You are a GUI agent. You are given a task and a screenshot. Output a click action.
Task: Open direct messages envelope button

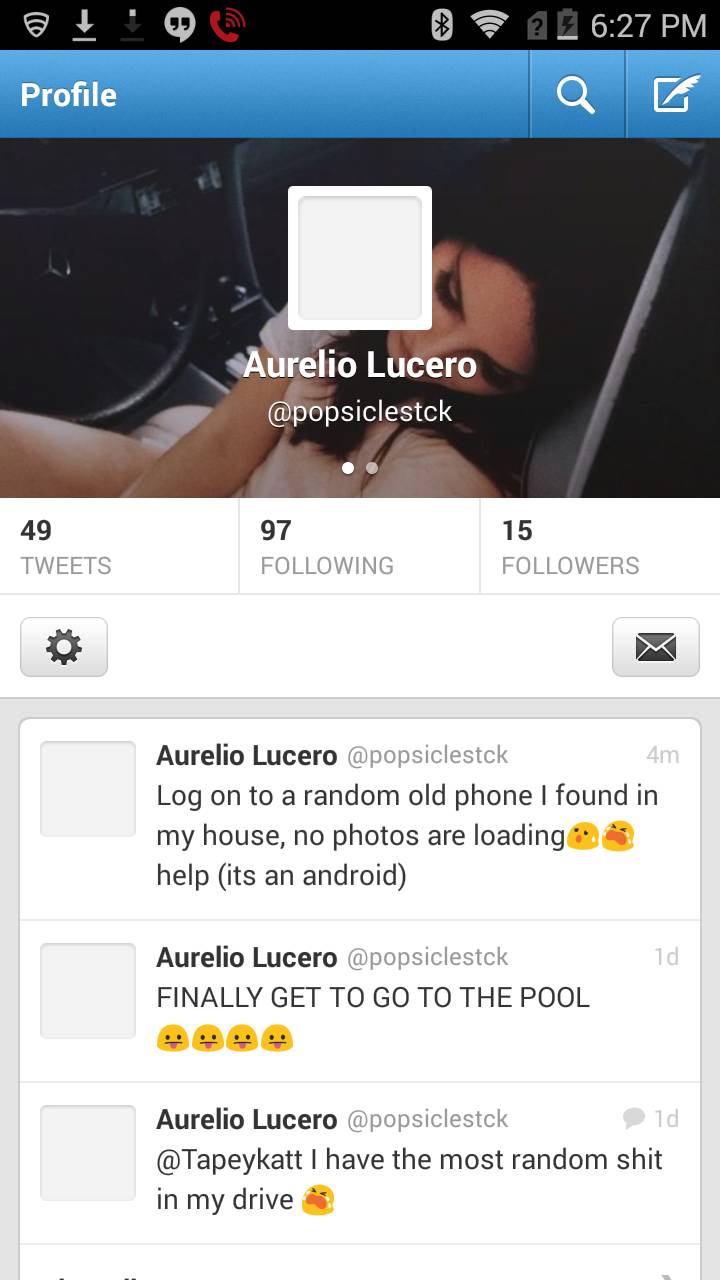[656, 647]
